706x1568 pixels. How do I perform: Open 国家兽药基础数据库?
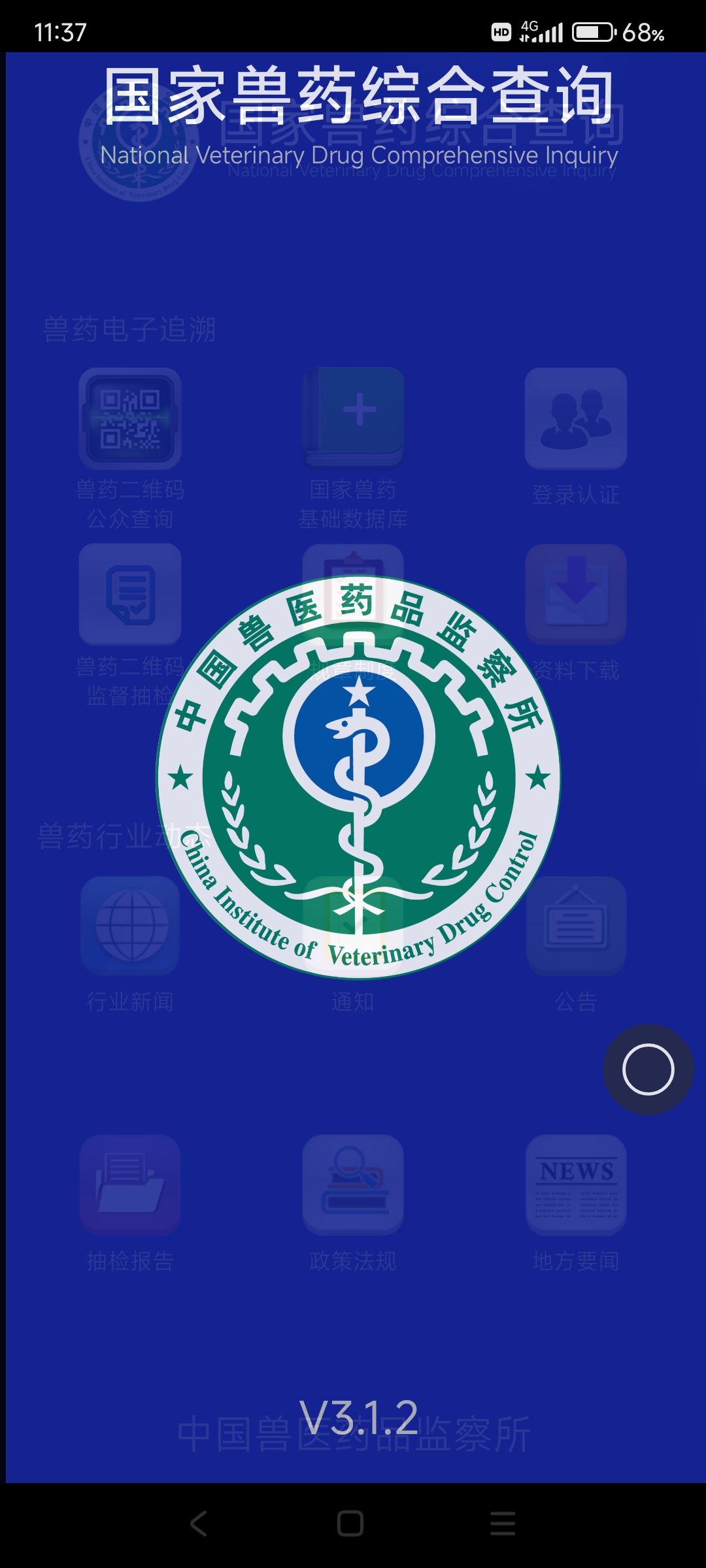click(353, 419)
